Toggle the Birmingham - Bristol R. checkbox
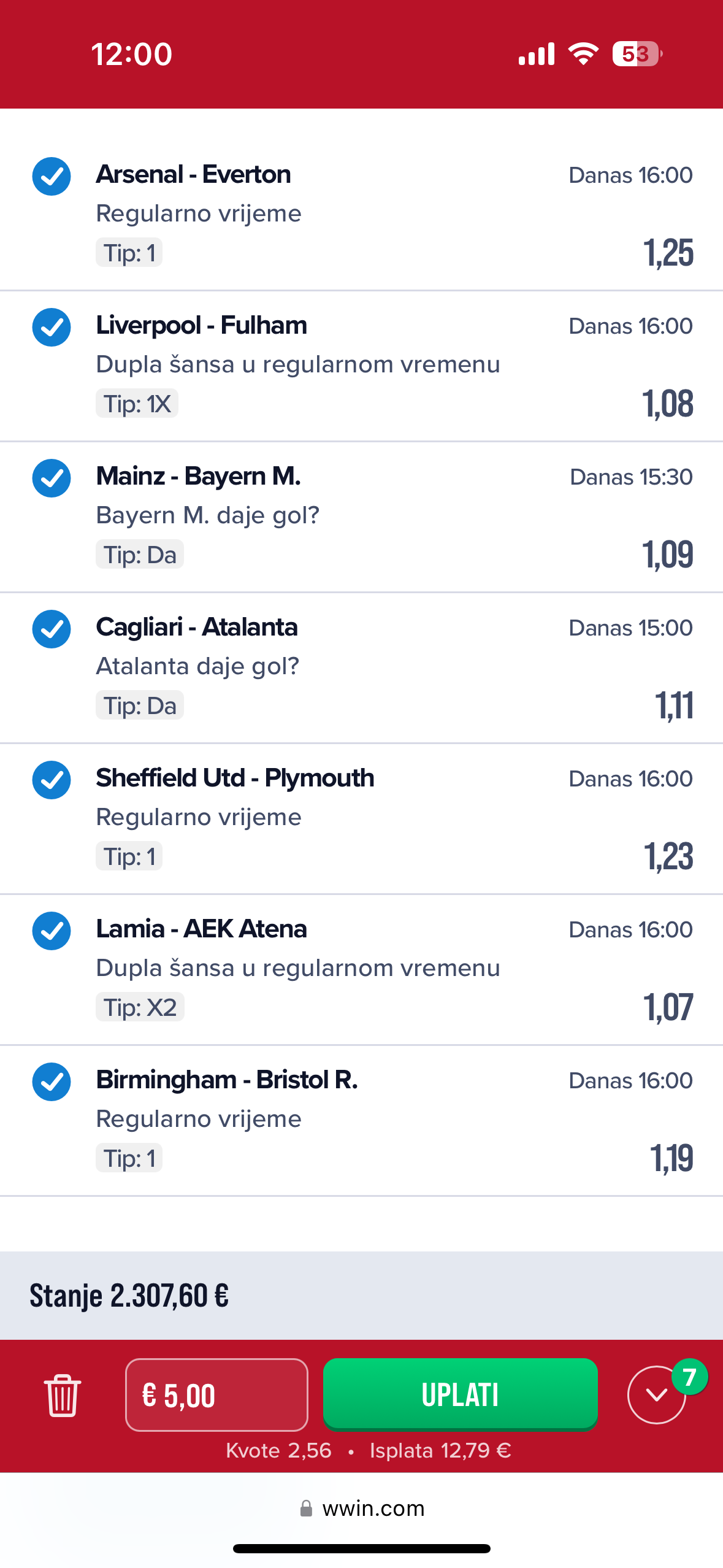 point(52,1082)
